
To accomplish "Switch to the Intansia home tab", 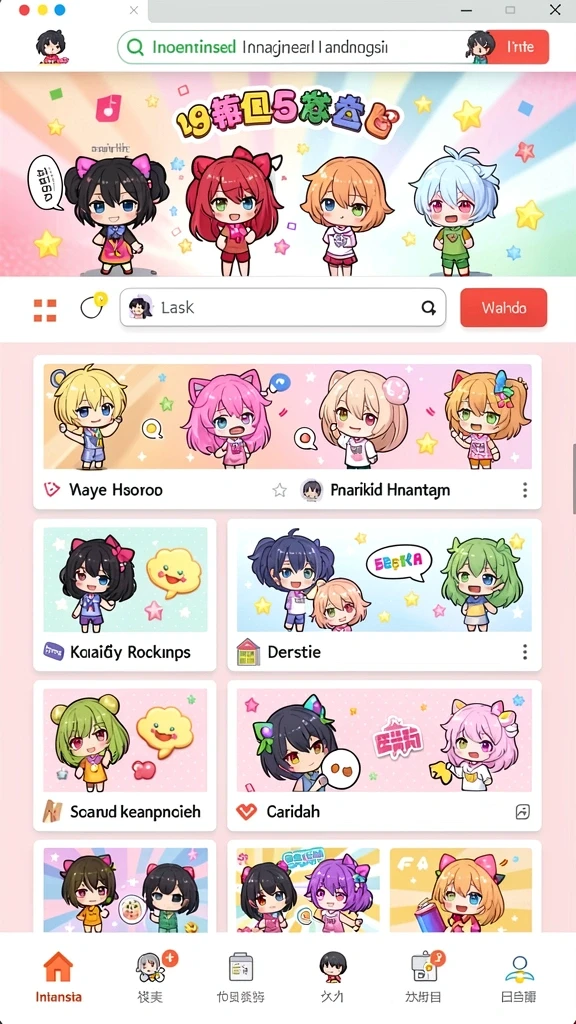I will [x=58, y=977].
